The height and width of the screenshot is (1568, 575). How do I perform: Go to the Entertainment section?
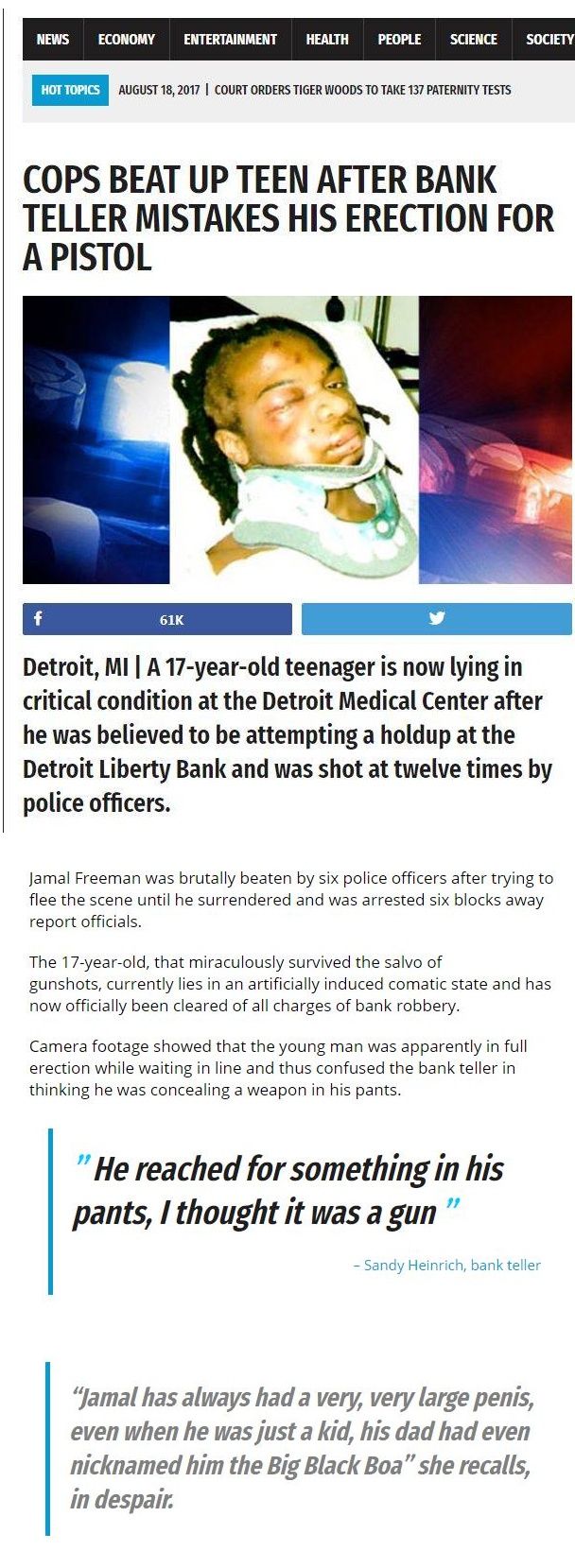coord(230,39)
